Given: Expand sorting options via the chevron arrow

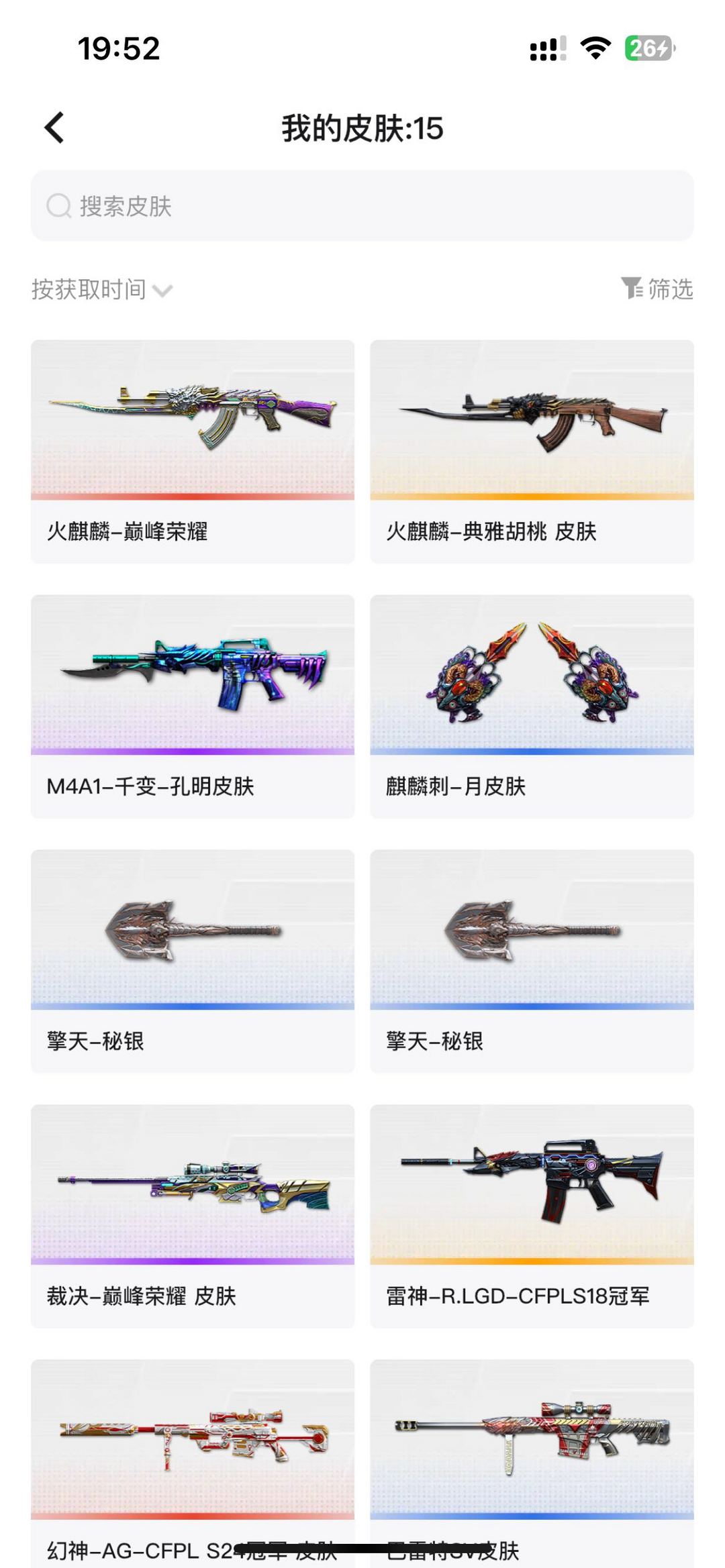Looking at the screenshot, I should tap(163, 291).
